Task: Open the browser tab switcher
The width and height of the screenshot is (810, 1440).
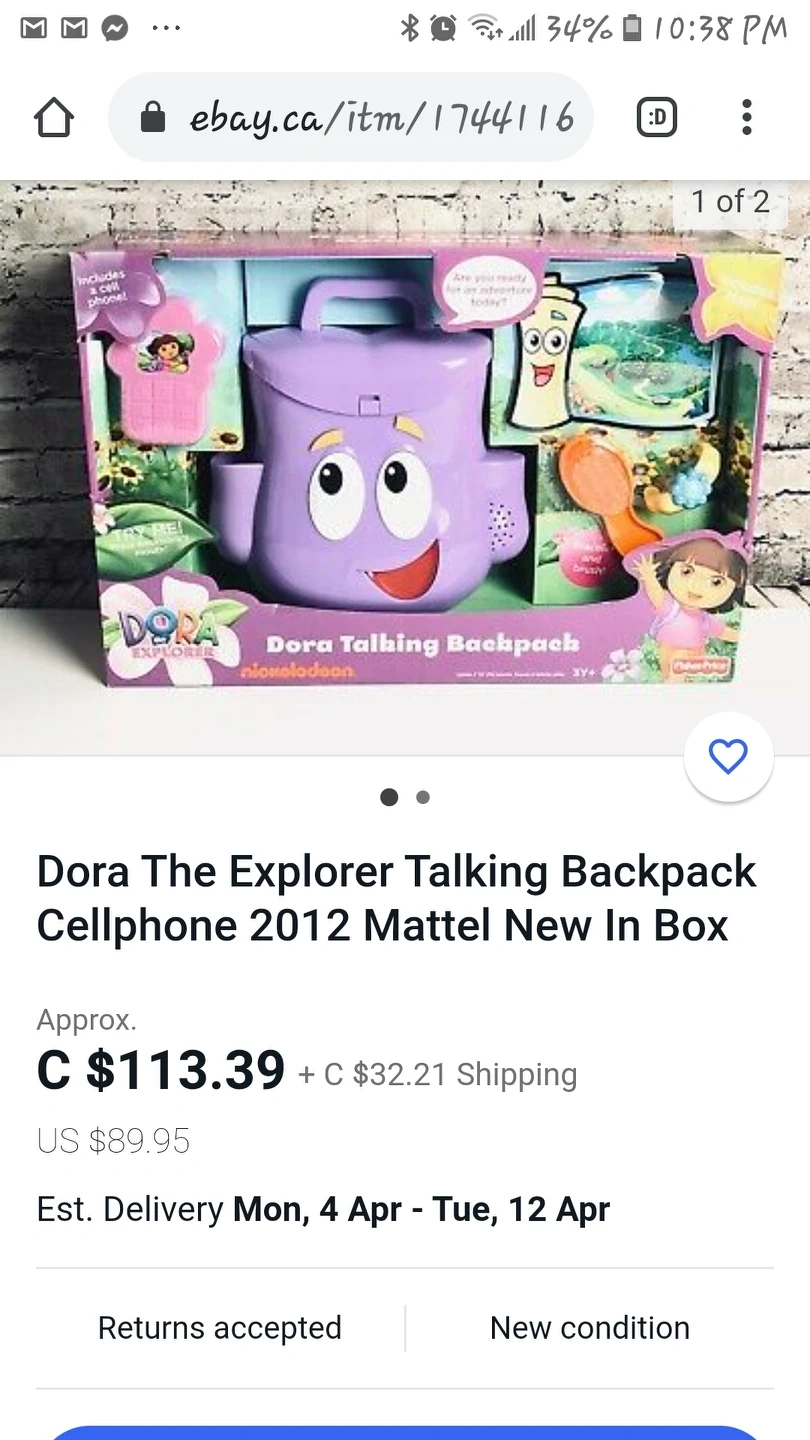Action: 656,119
